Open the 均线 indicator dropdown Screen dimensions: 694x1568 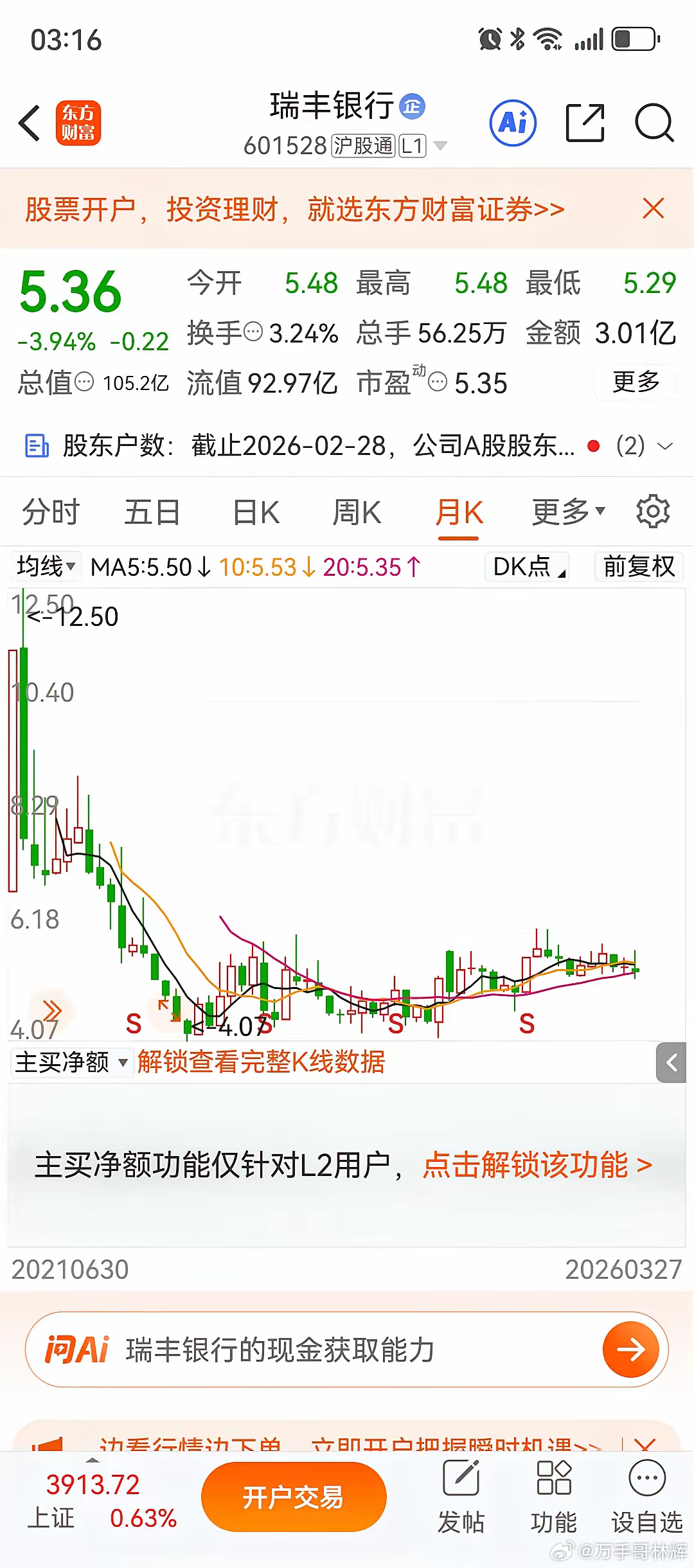pyautogui.click(x=45, y=566)
